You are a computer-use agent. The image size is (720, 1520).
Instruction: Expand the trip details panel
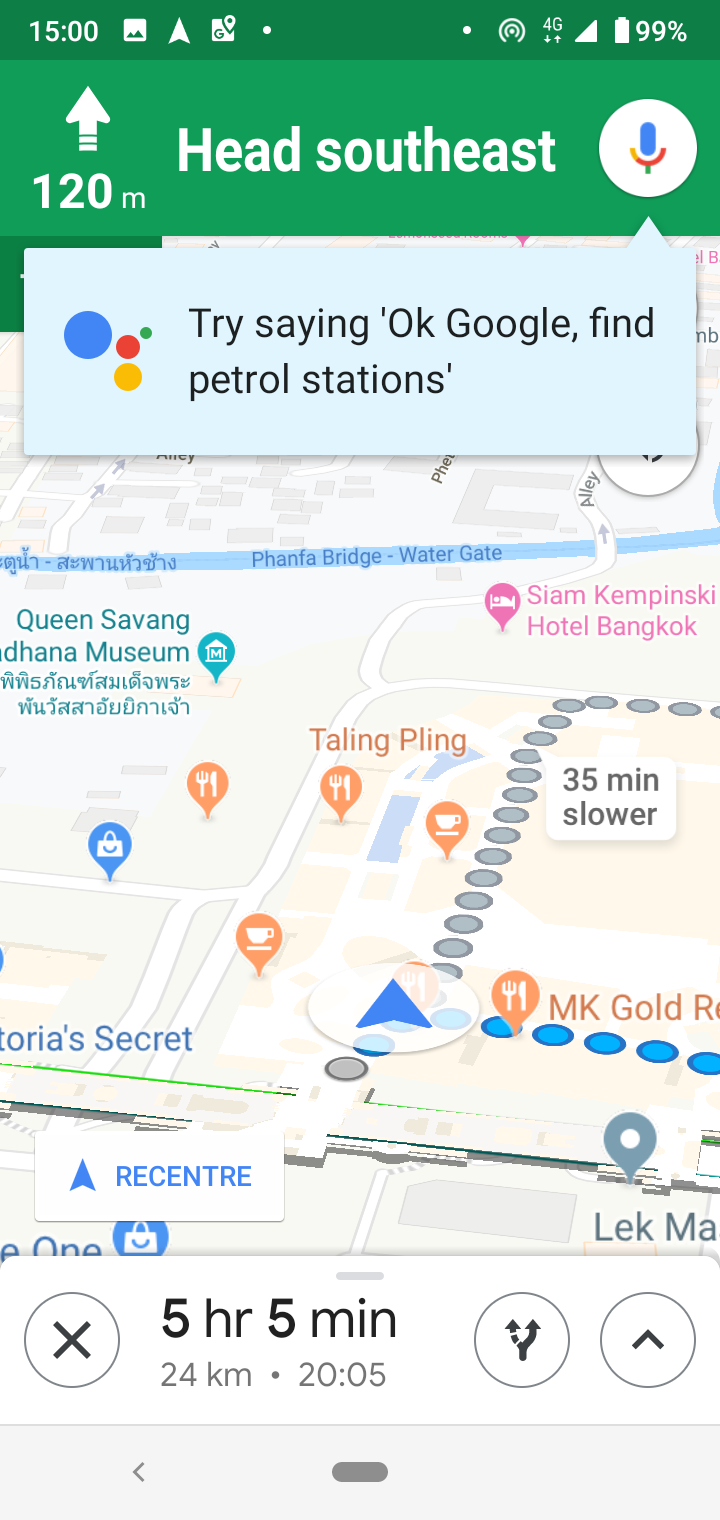pos(647,1340)
